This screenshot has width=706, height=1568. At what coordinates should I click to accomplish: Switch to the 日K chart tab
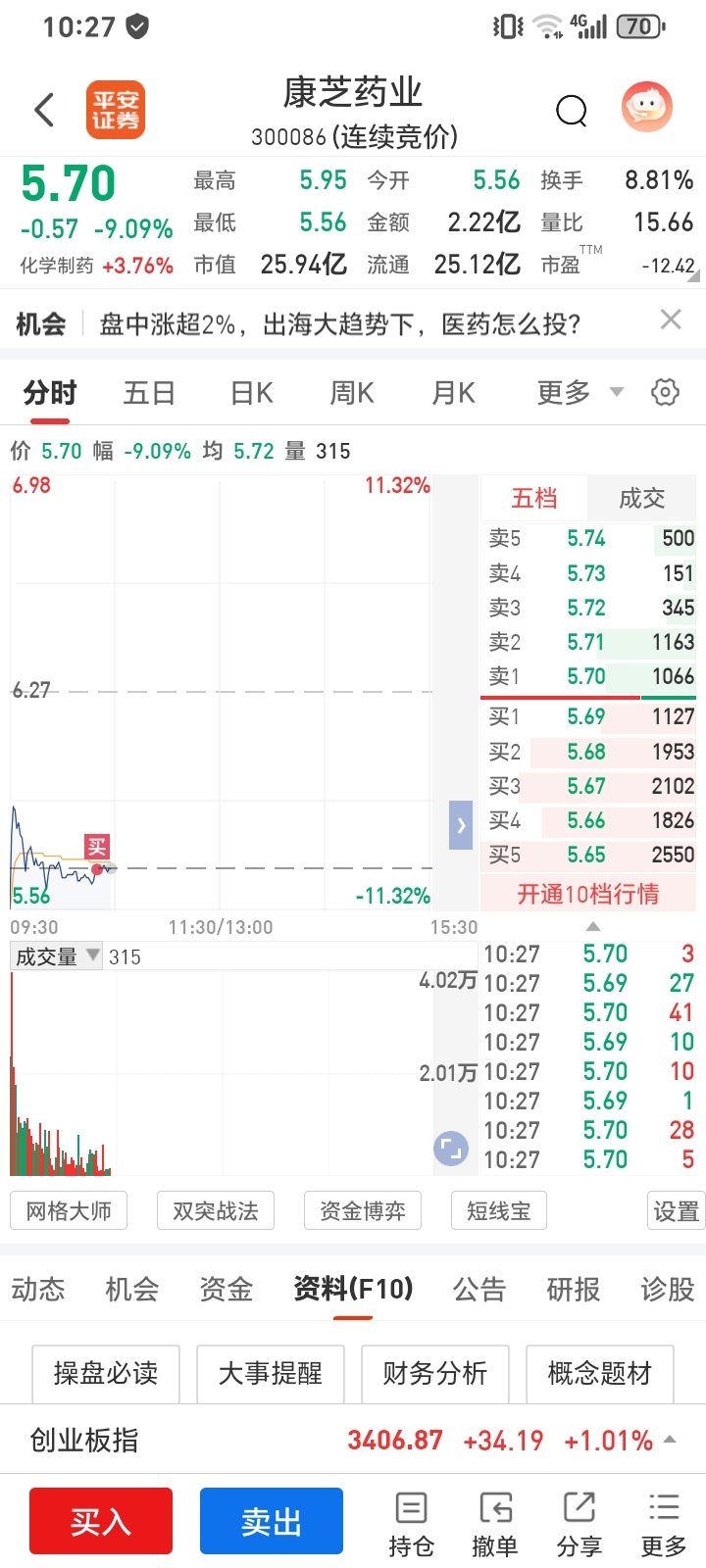click(x=252, y=393)
